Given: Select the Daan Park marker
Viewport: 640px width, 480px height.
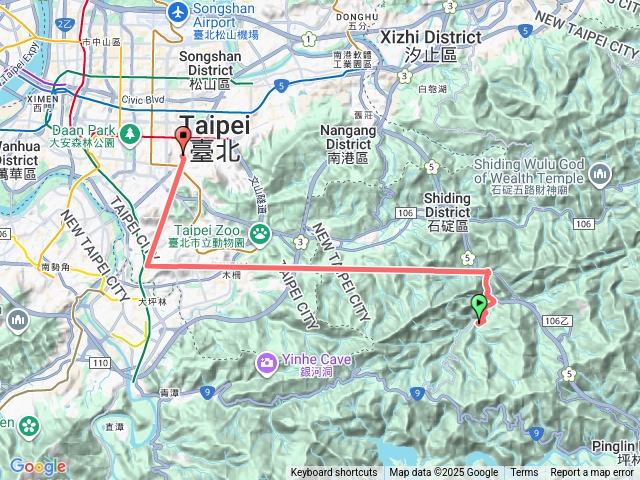Looking at the screenshot, I should pyautogui.click(x=130, y=132).
